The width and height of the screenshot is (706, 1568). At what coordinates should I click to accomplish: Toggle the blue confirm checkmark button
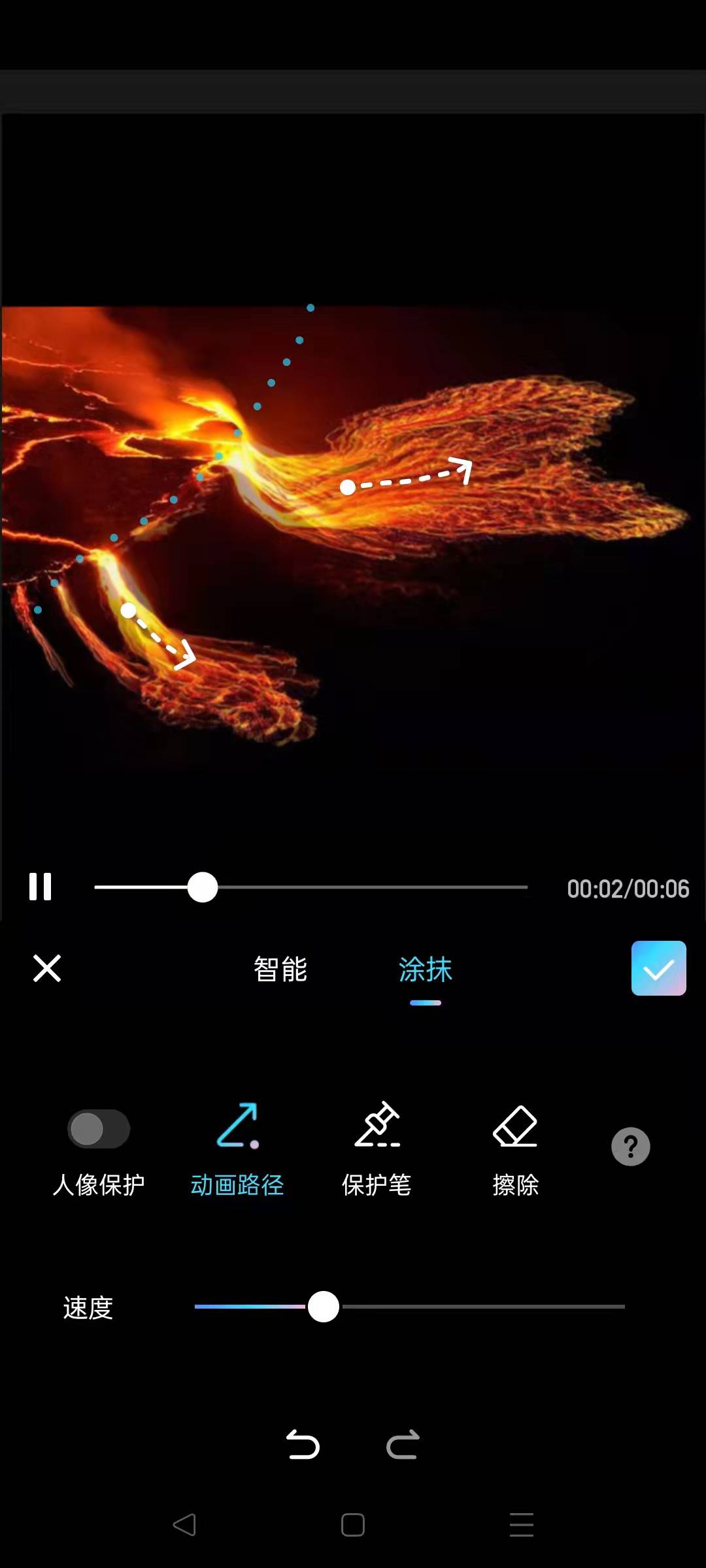pos(658,969)
